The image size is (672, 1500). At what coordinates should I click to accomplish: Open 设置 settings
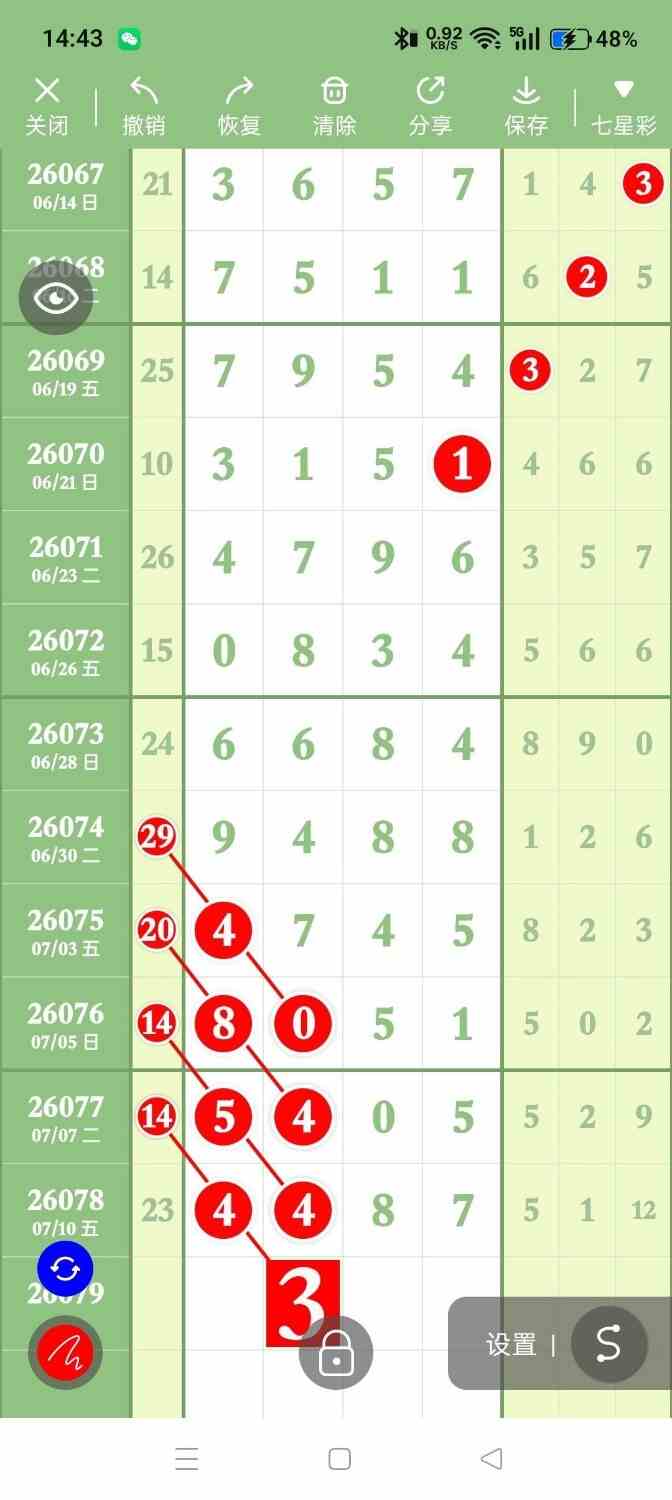(511, 1345)
